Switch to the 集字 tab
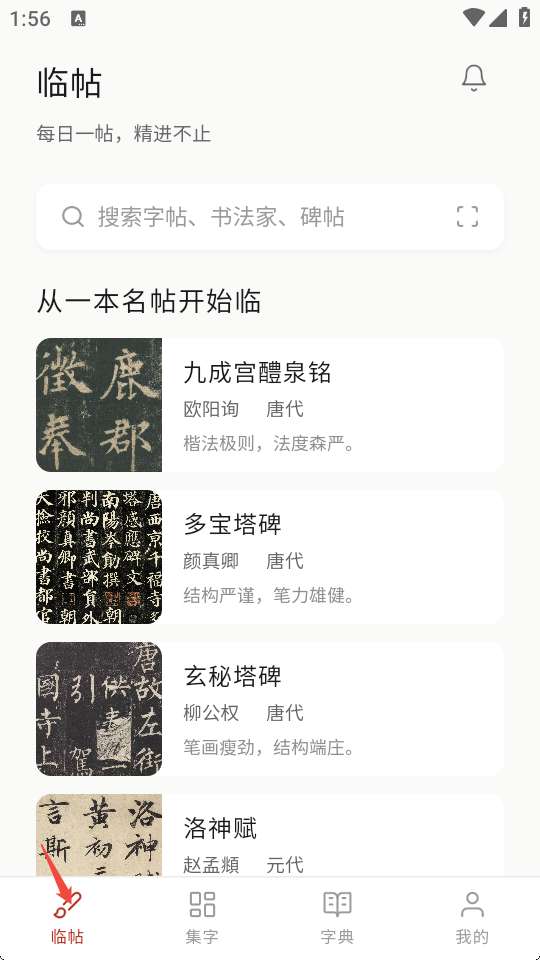This screenshot has height=960, width=540. tap(202, 918)
